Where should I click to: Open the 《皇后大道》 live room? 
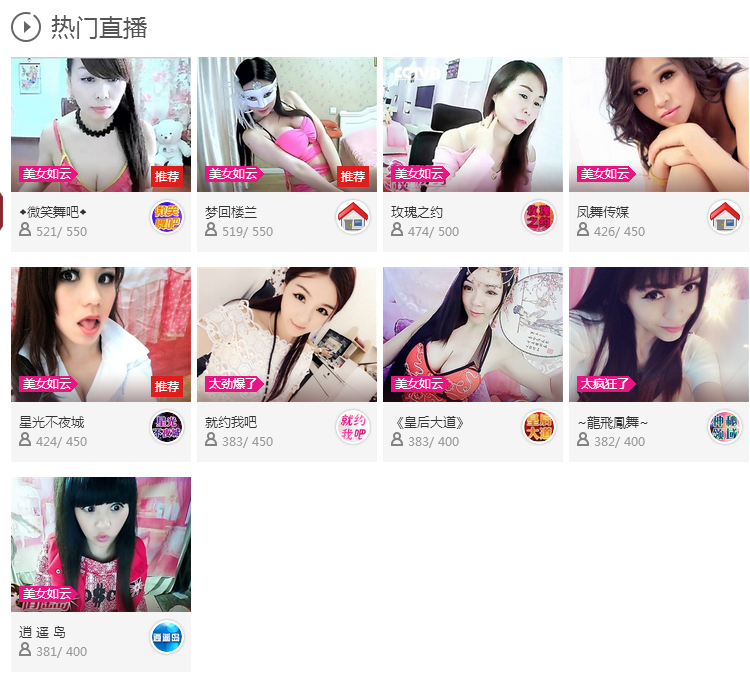click(x=472, y=335)
